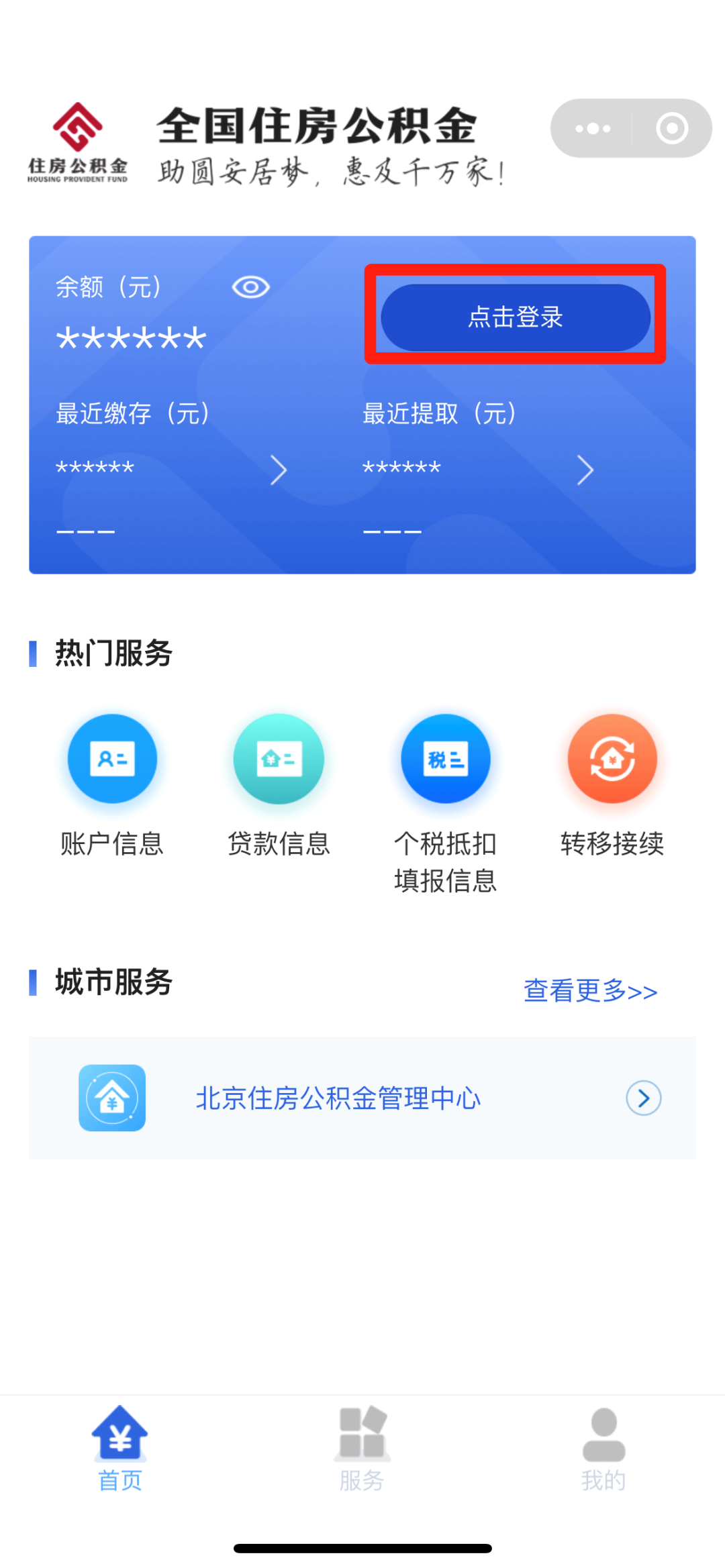Toggle balance visibility eye icon
725x1568 pixels.
coord(250,287)
